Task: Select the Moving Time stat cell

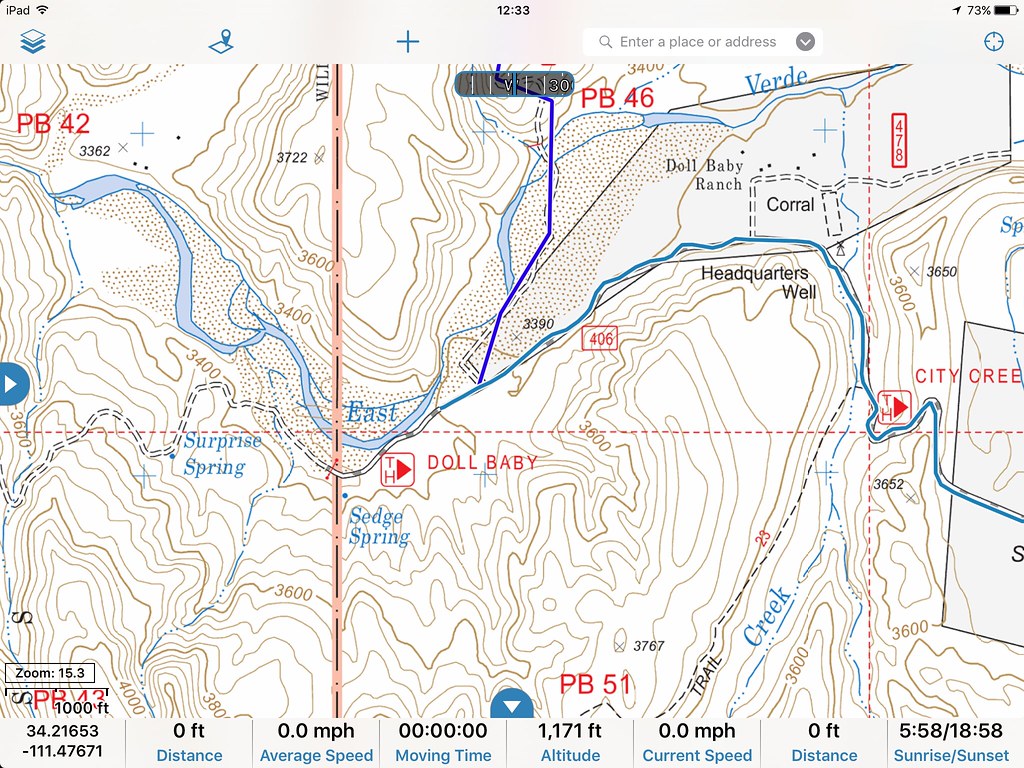Action: pos(443,743)
